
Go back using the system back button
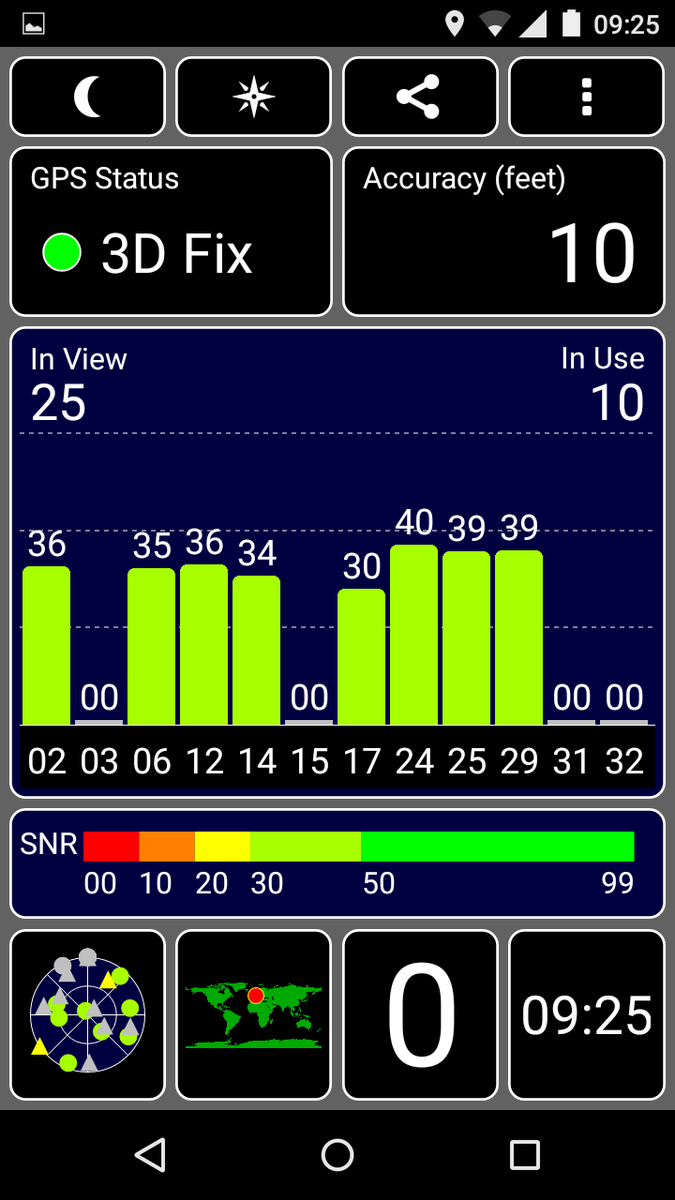pos(150,1155)
